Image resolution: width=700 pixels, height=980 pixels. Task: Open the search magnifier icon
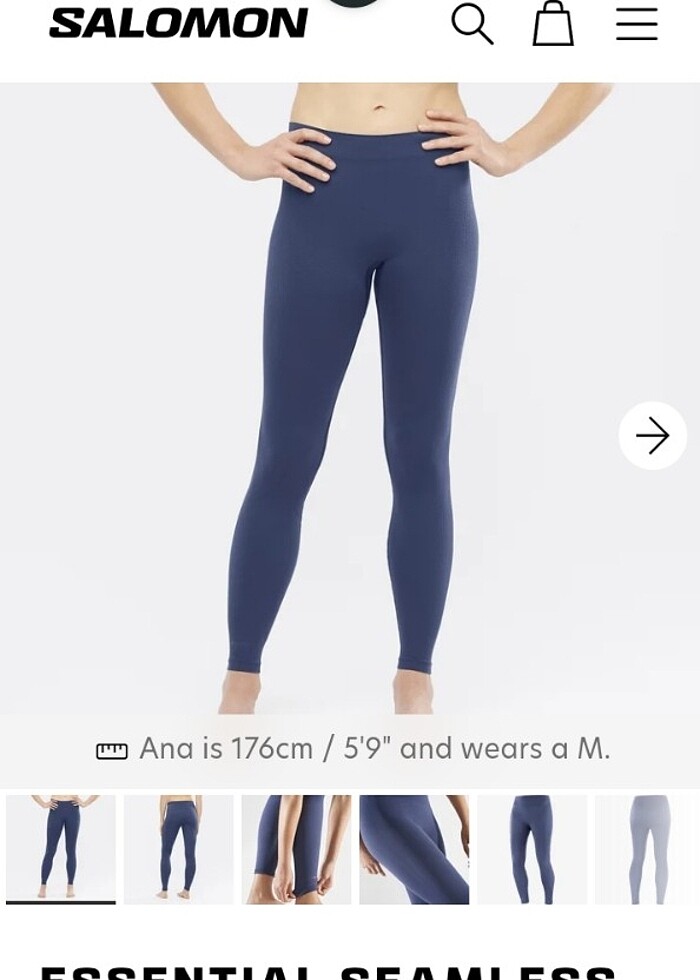(472, 24)
